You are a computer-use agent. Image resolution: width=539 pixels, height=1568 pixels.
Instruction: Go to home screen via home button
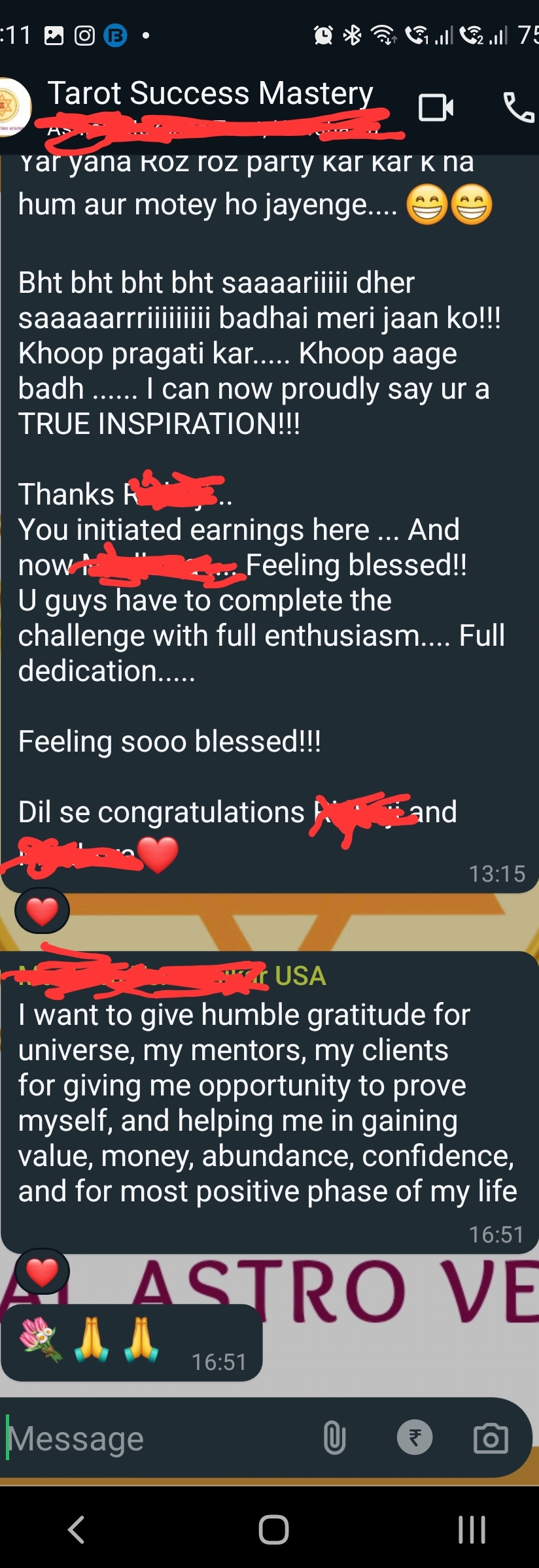point(273,1530)
